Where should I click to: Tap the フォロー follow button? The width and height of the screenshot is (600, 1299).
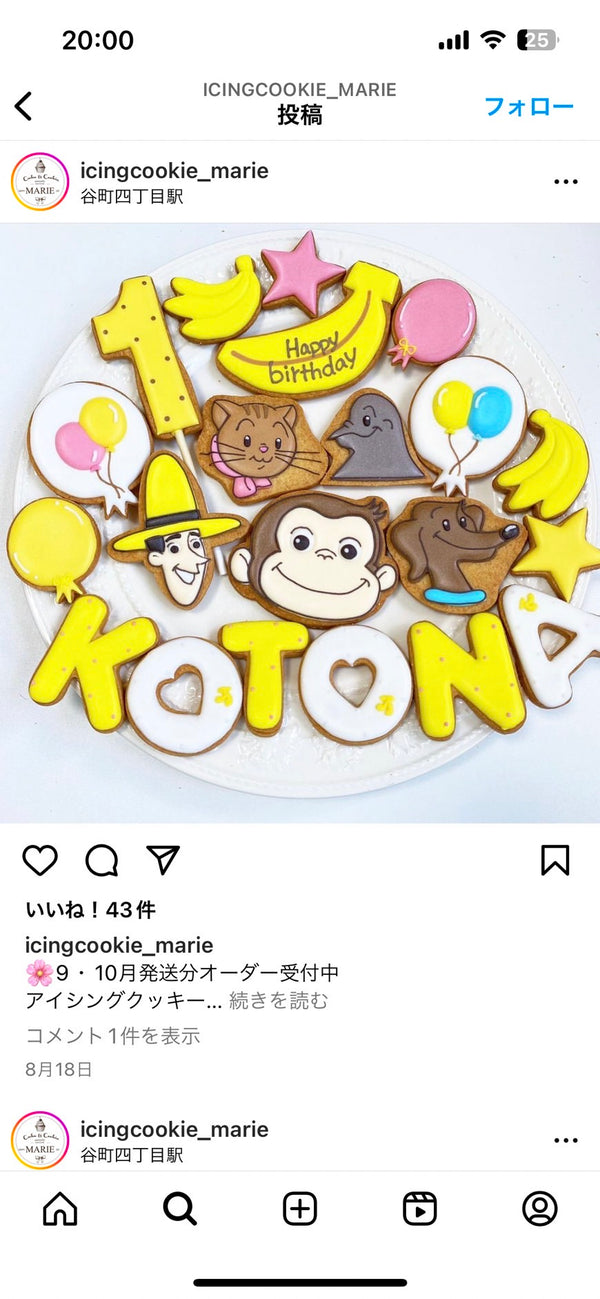click(529, 106)
